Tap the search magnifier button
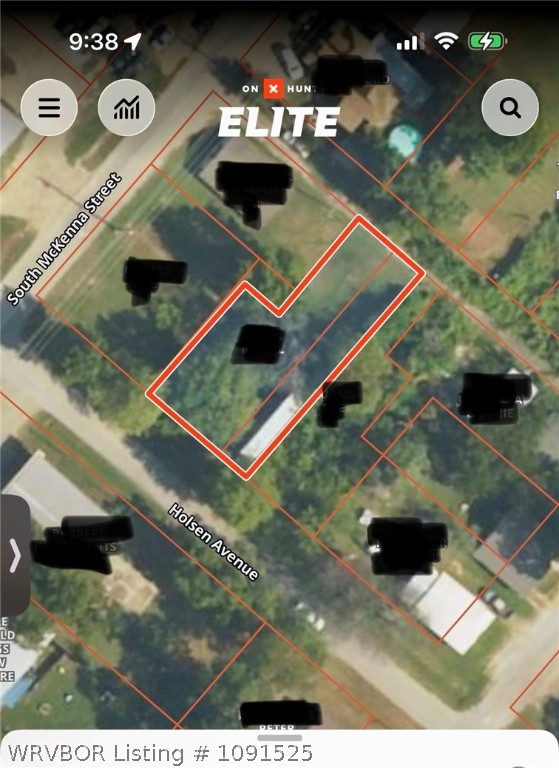 510,107
